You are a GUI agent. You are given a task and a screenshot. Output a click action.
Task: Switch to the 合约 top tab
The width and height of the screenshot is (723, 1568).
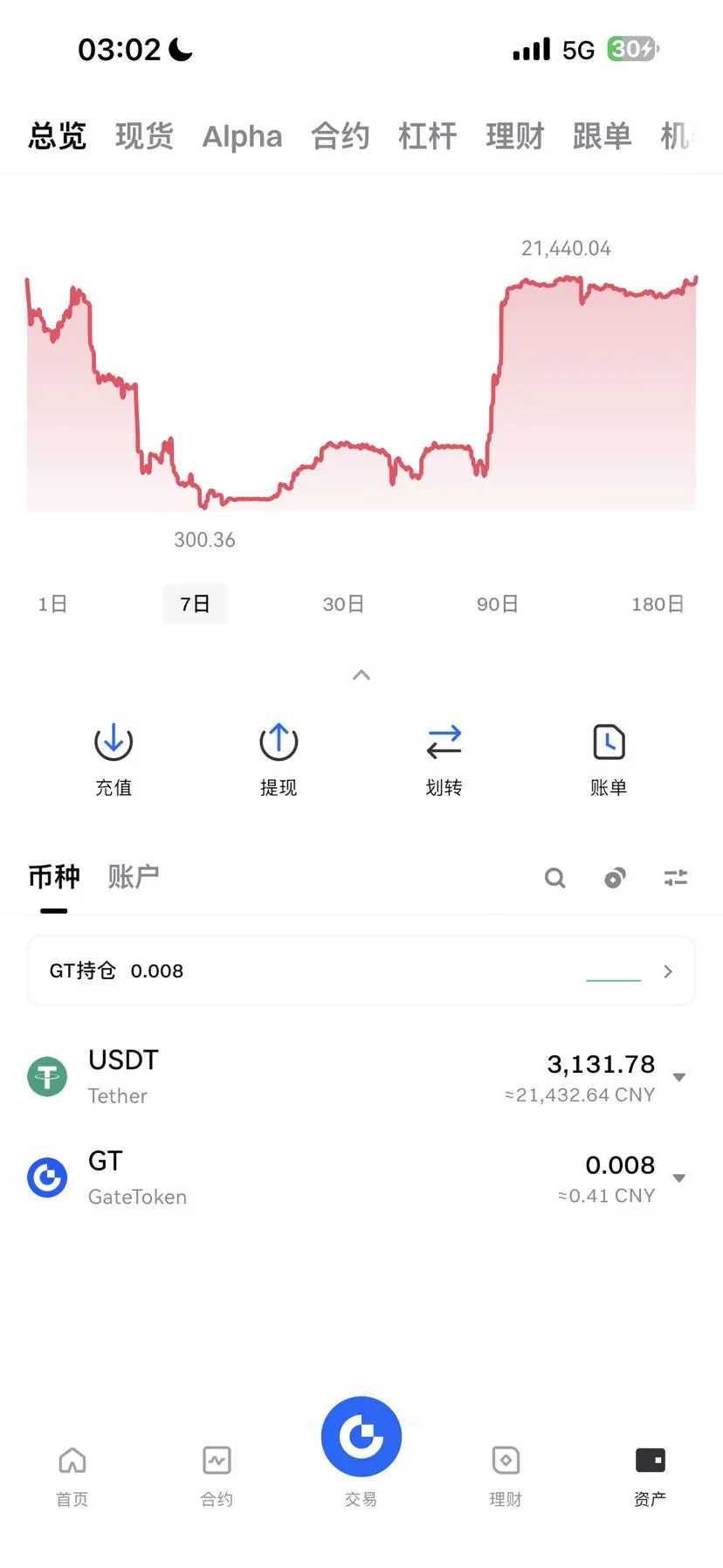tap(340, 136)
